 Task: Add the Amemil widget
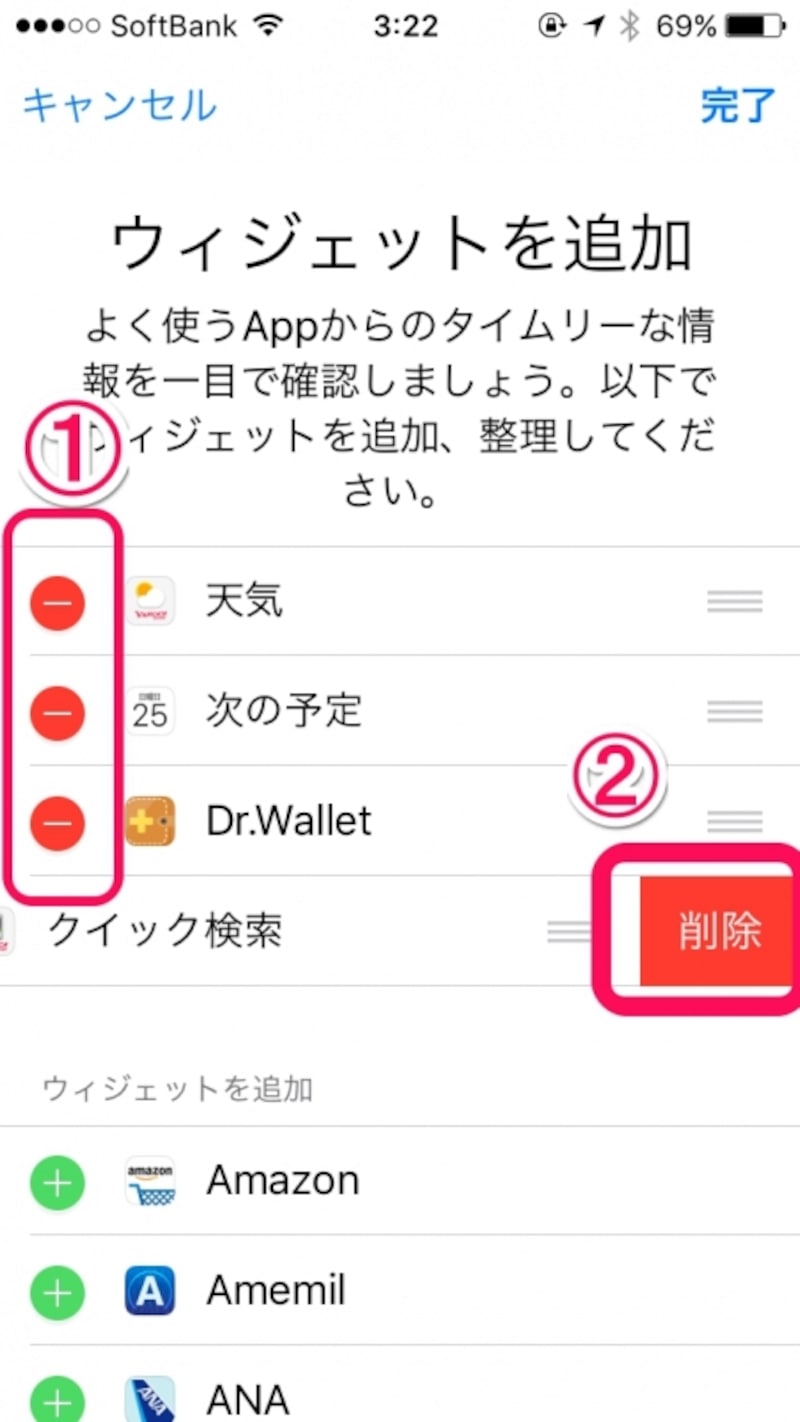click(58, 1292)
